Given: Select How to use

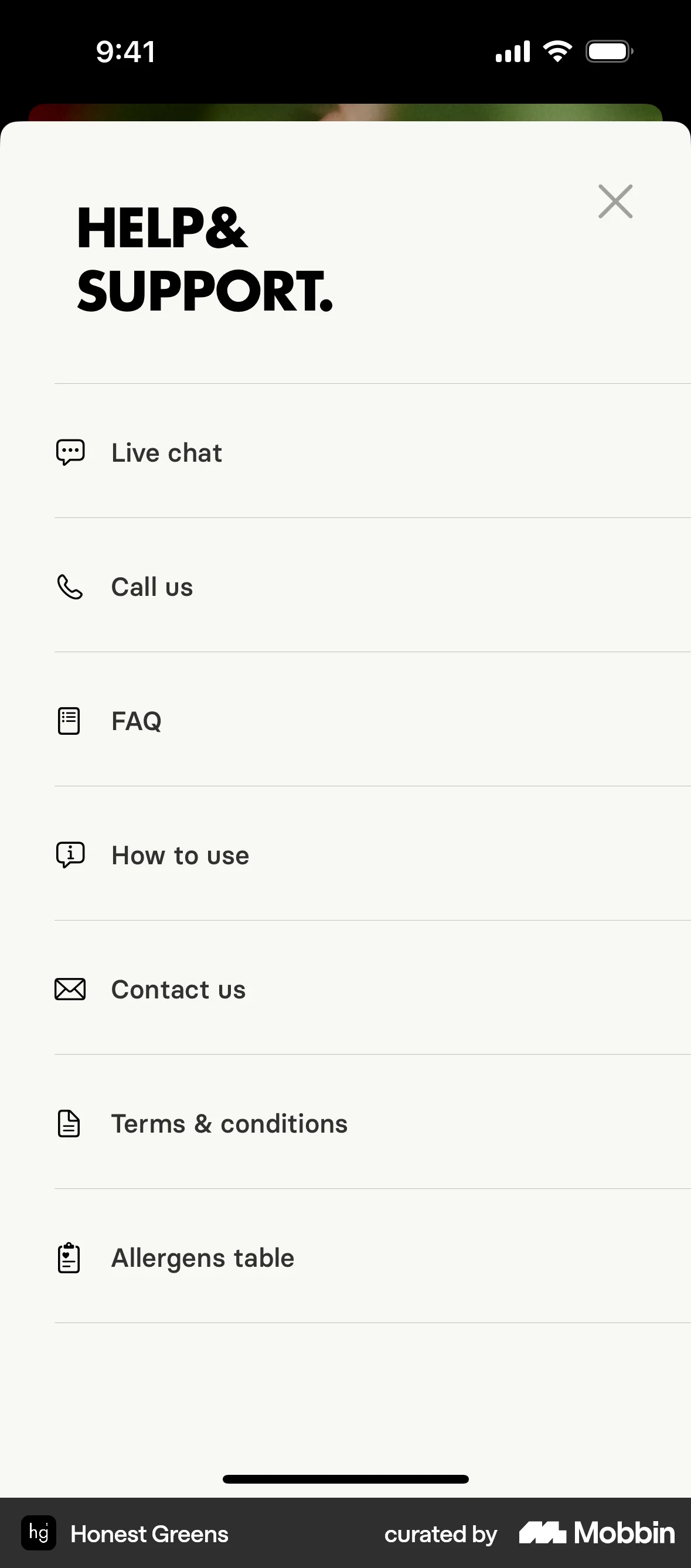Looking at the screenshot, I should 179,855.
